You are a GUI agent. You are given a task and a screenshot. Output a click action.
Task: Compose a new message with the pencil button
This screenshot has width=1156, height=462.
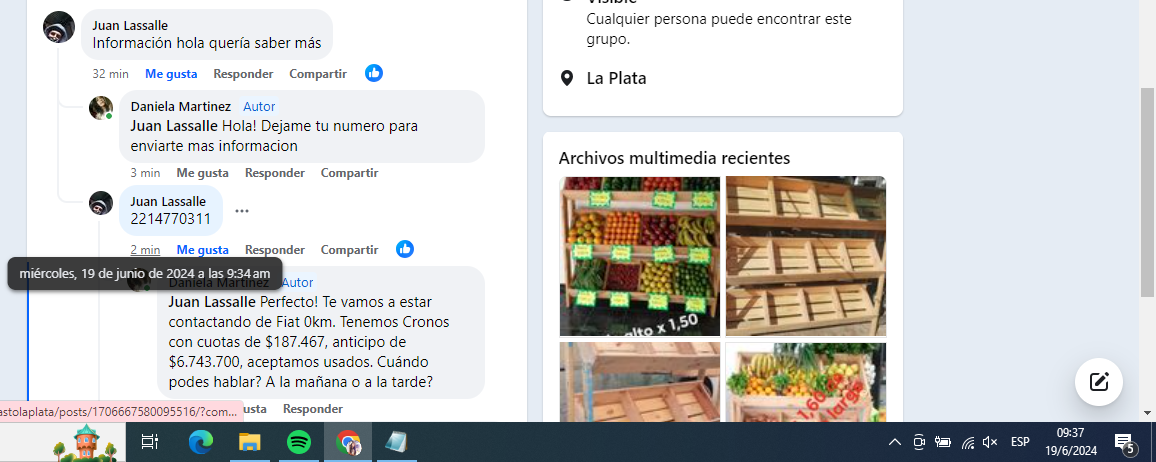[1099, 381]
